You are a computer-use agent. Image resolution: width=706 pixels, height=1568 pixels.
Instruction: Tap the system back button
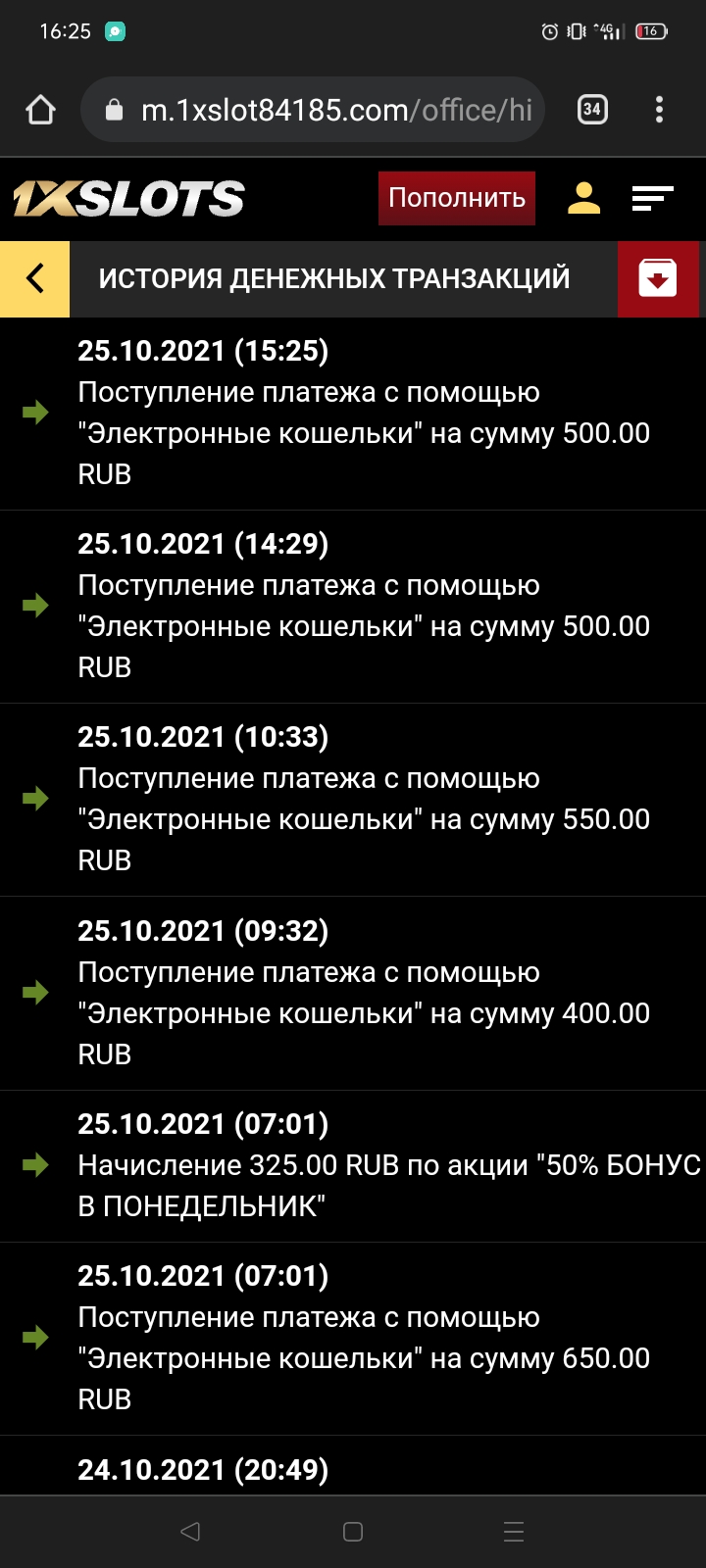coord(190,1532)
